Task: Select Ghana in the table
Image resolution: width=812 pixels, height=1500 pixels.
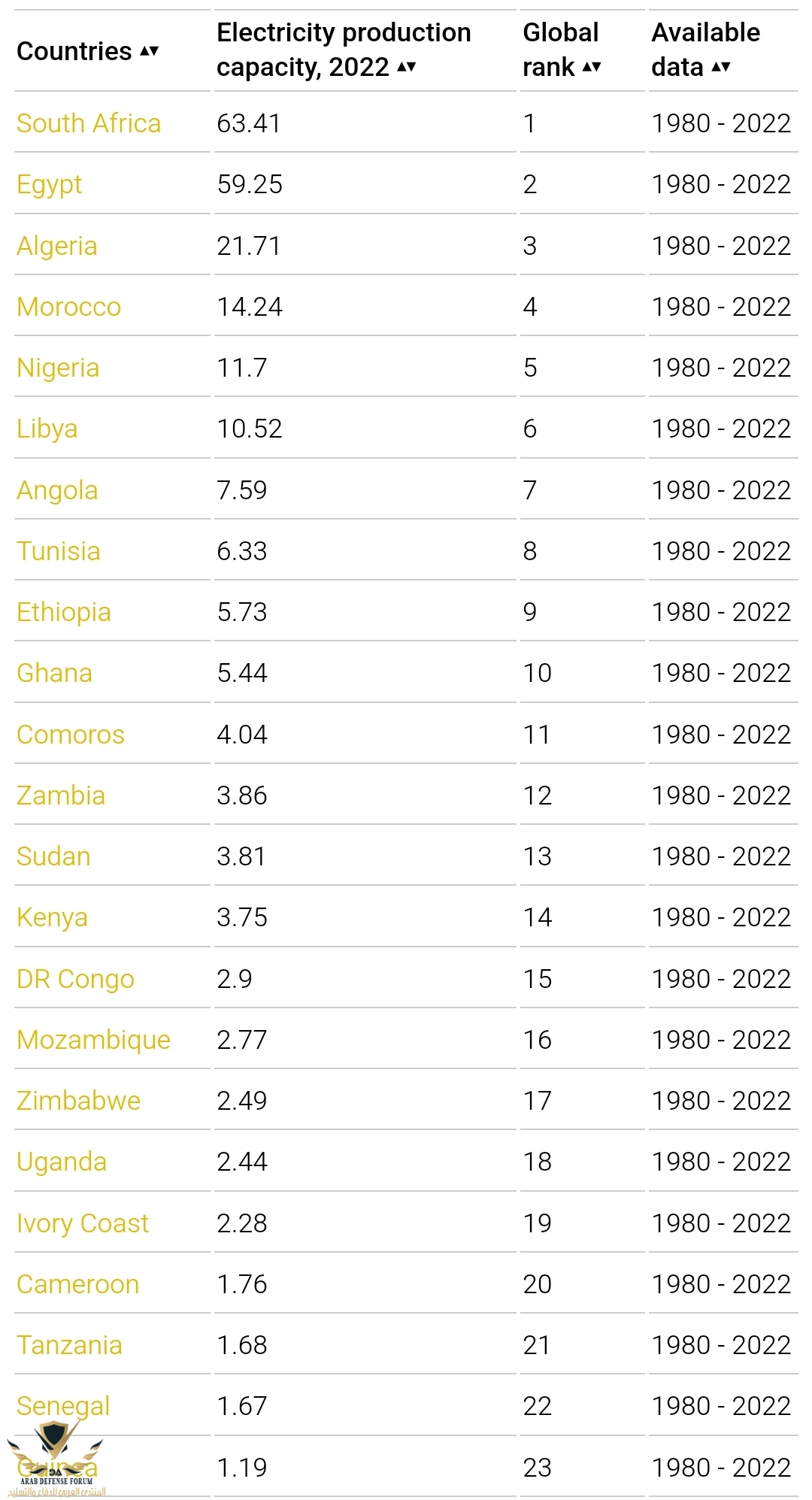Action: (54, 673)
